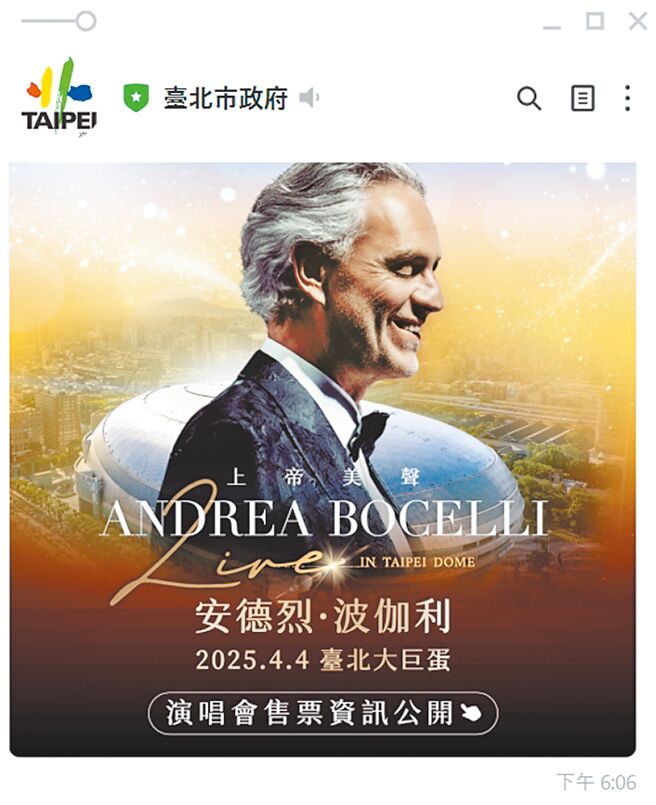The image size is (656, 805).
Task: Maximize the chat window
Action: [595, 21]
